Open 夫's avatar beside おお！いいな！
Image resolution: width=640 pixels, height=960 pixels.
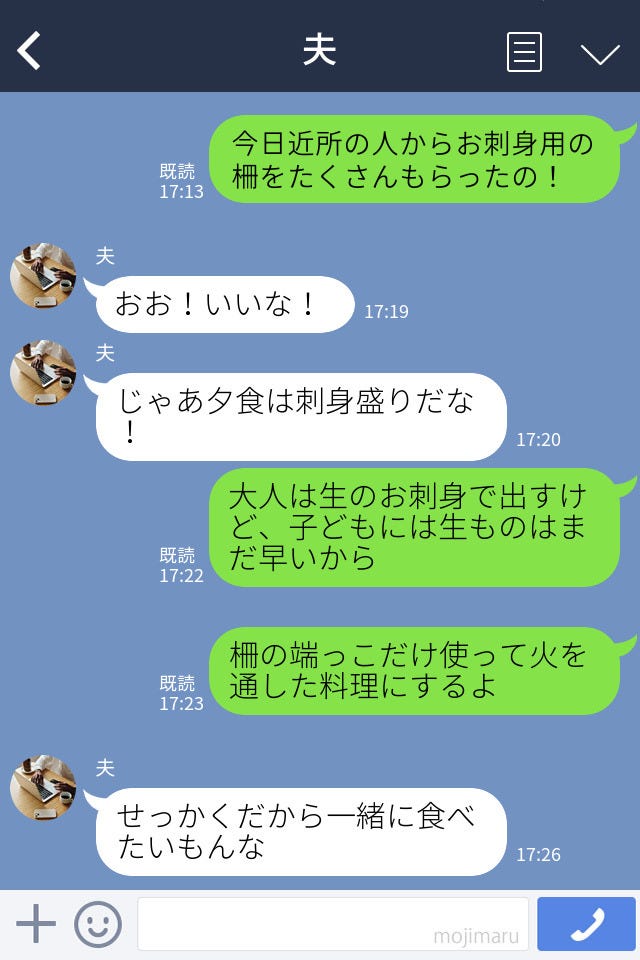pos(43,275)
